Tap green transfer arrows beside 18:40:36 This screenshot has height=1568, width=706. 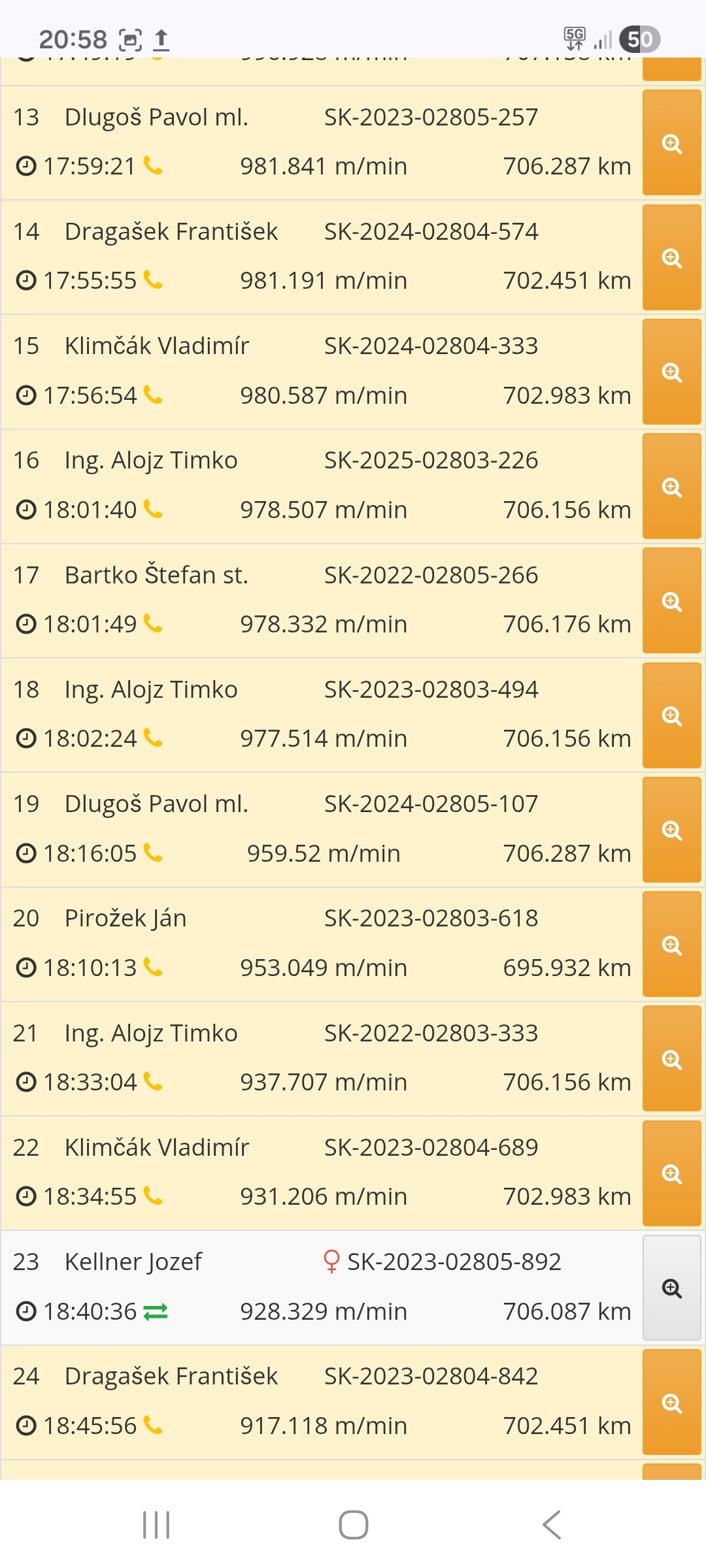coord(156,1311)
